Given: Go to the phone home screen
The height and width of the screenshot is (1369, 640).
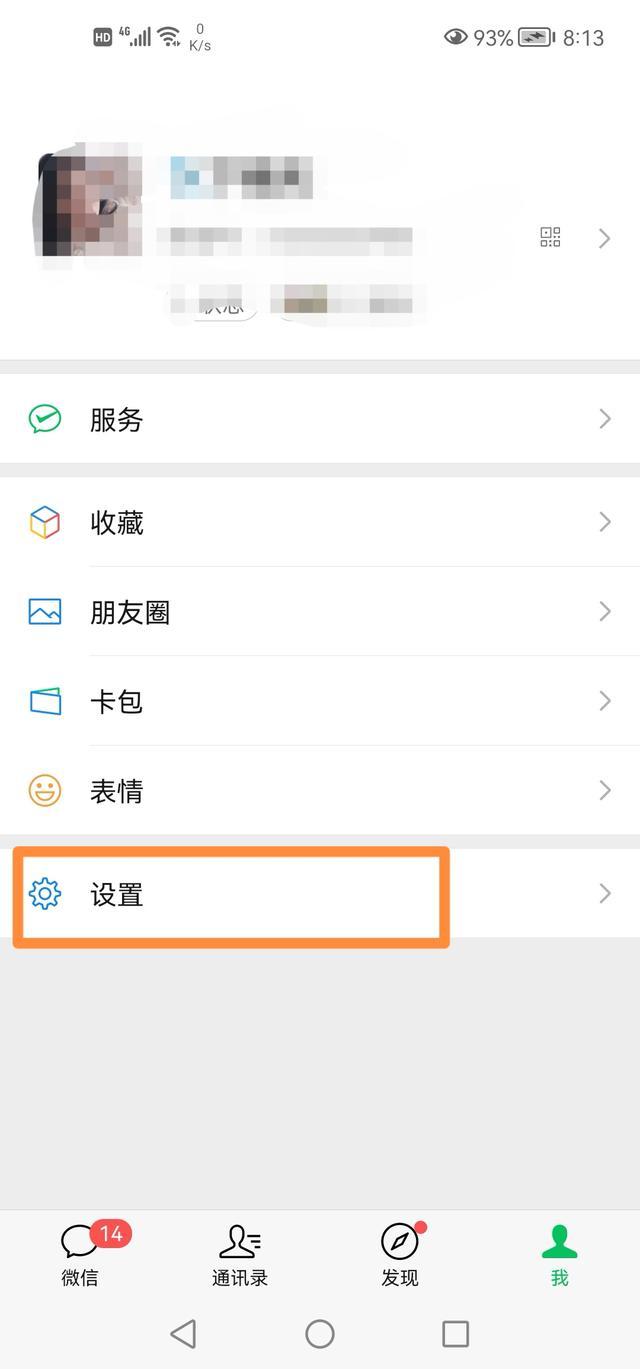Looking at the screenshot, I should [320, 1333].
